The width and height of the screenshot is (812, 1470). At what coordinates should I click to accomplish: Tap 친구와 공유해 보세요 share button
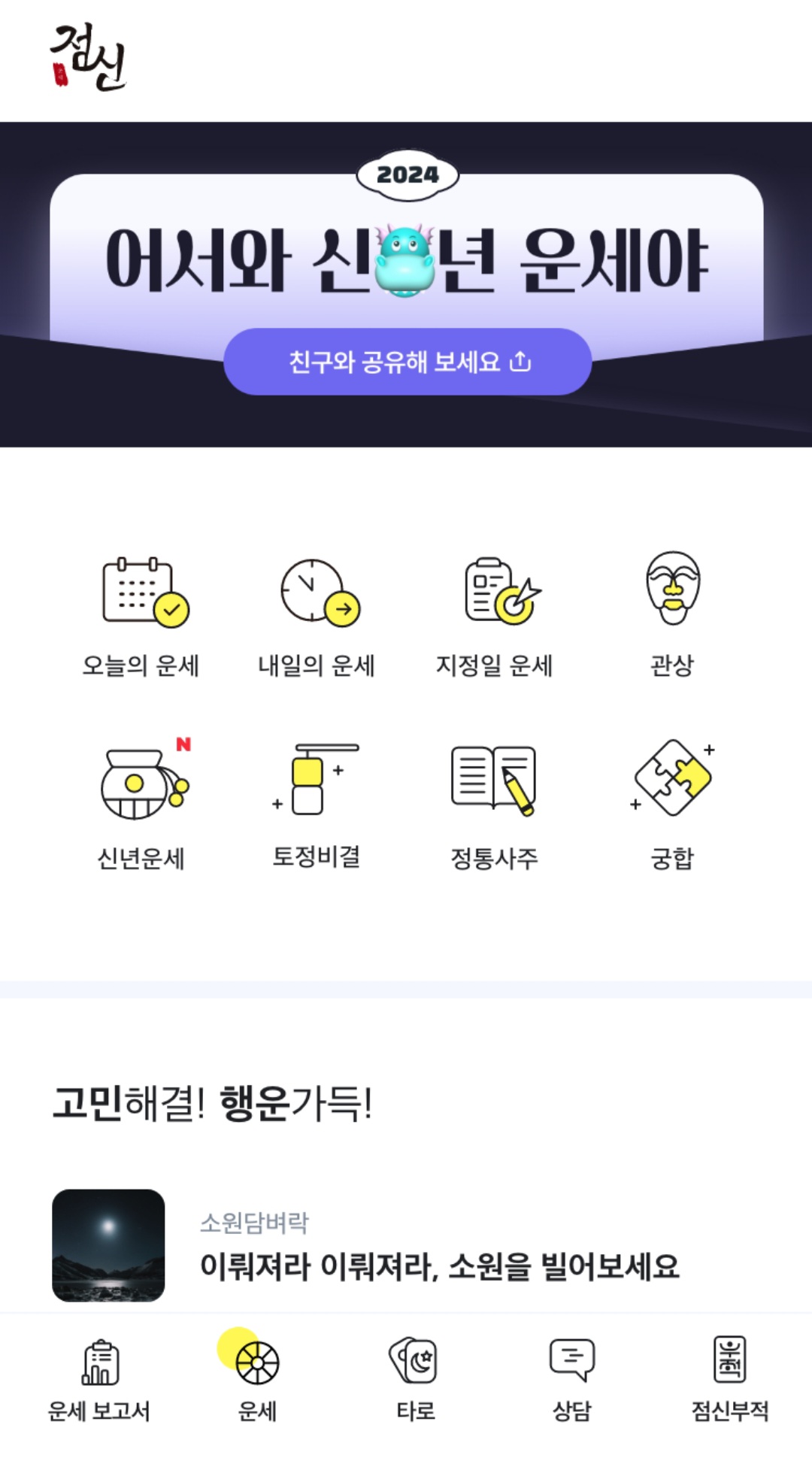click(x=406, y=362)
